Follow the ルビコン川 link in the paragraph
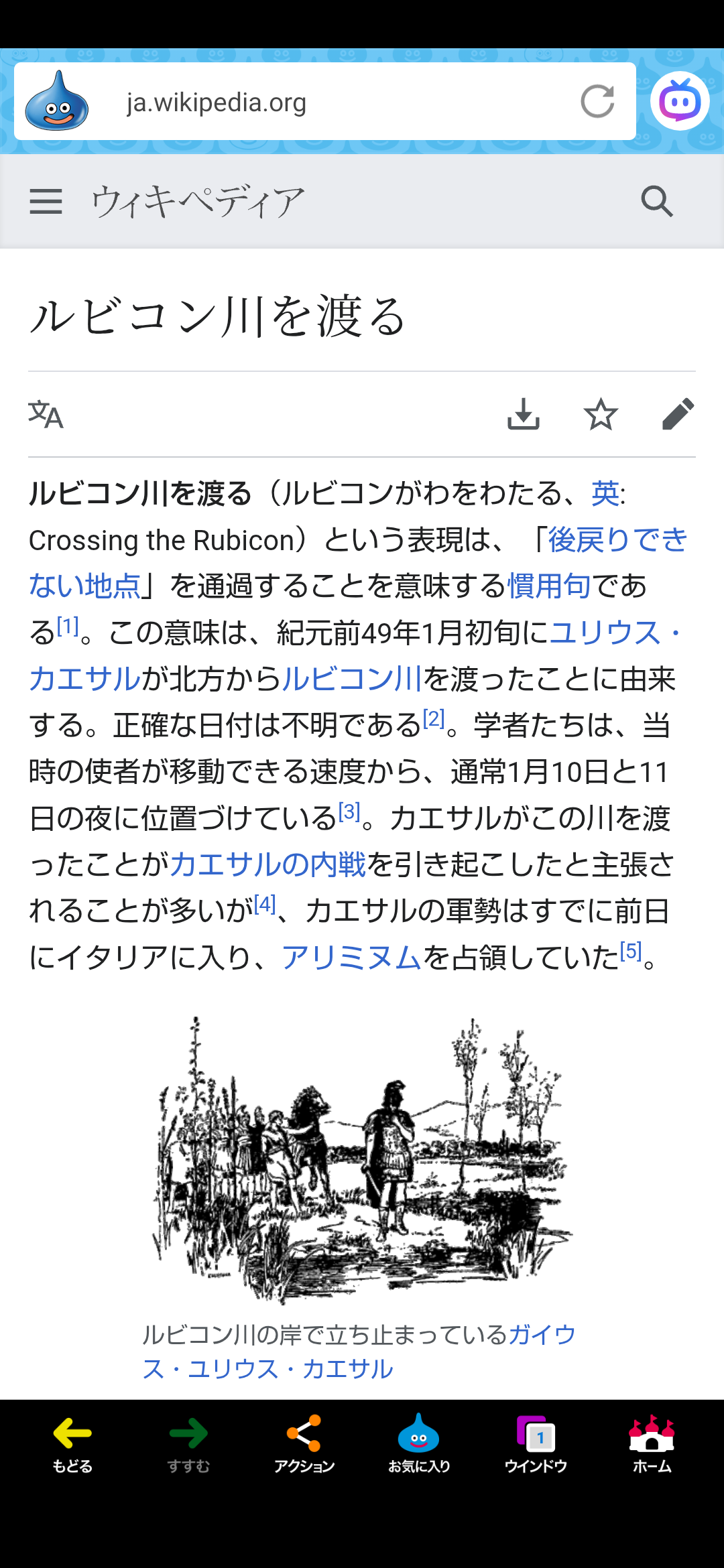Image resolution: width=724 pixels, height=1568 pixels. (352, 679)
